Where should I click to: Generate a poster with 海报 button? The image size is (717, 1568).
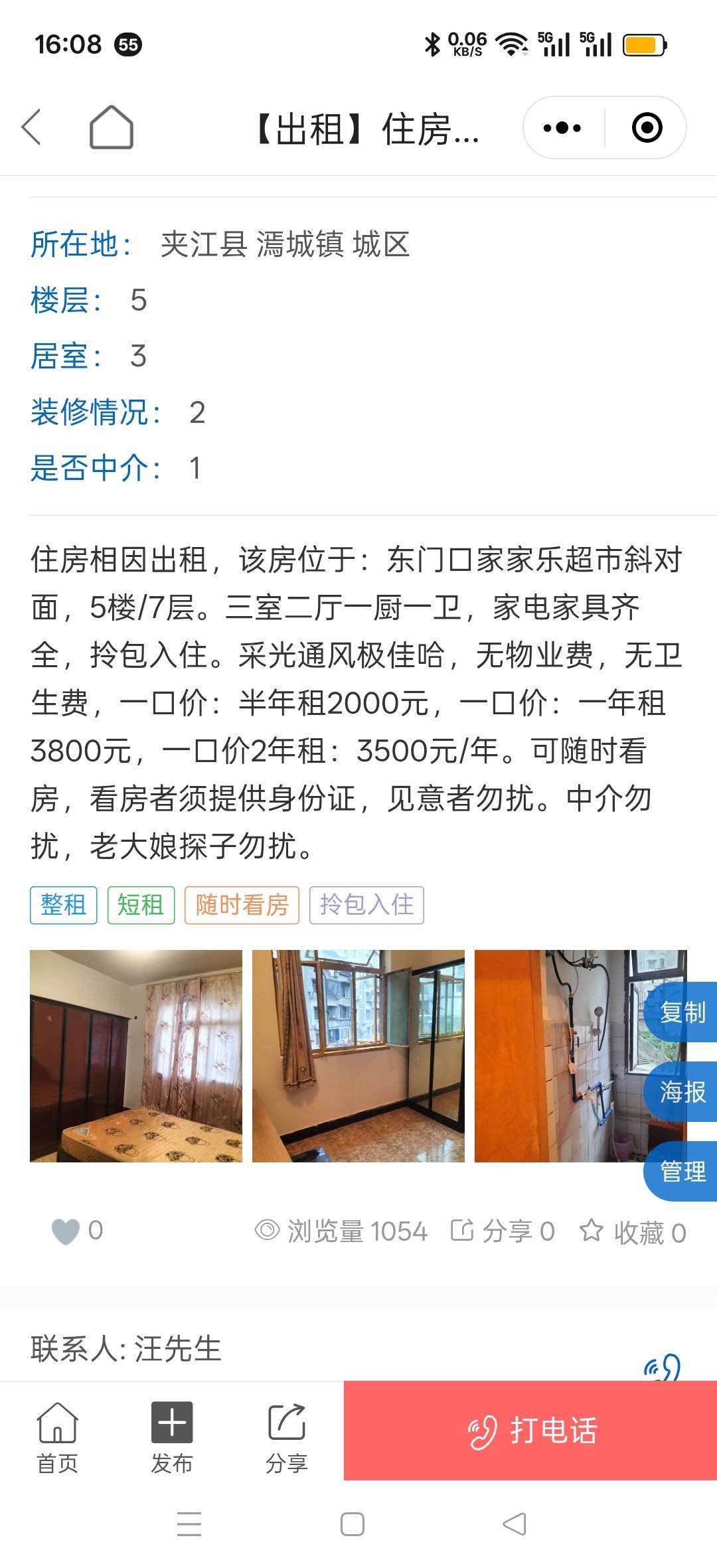[x=682, y=1092]
